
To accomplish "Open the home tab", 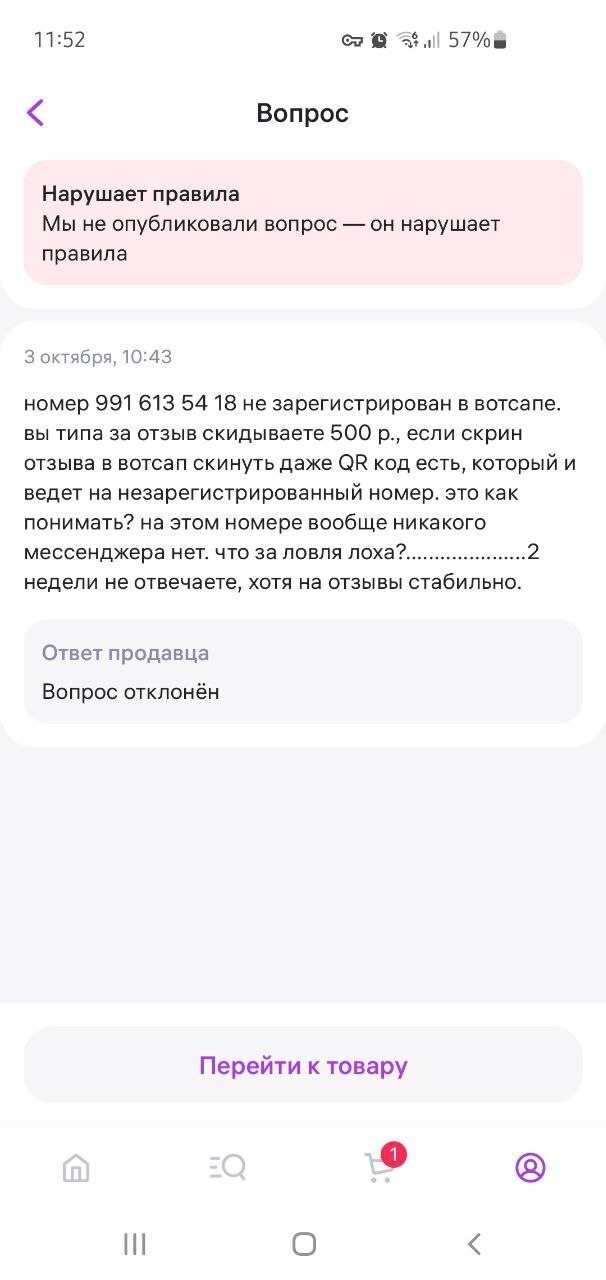I will 76,1167.
